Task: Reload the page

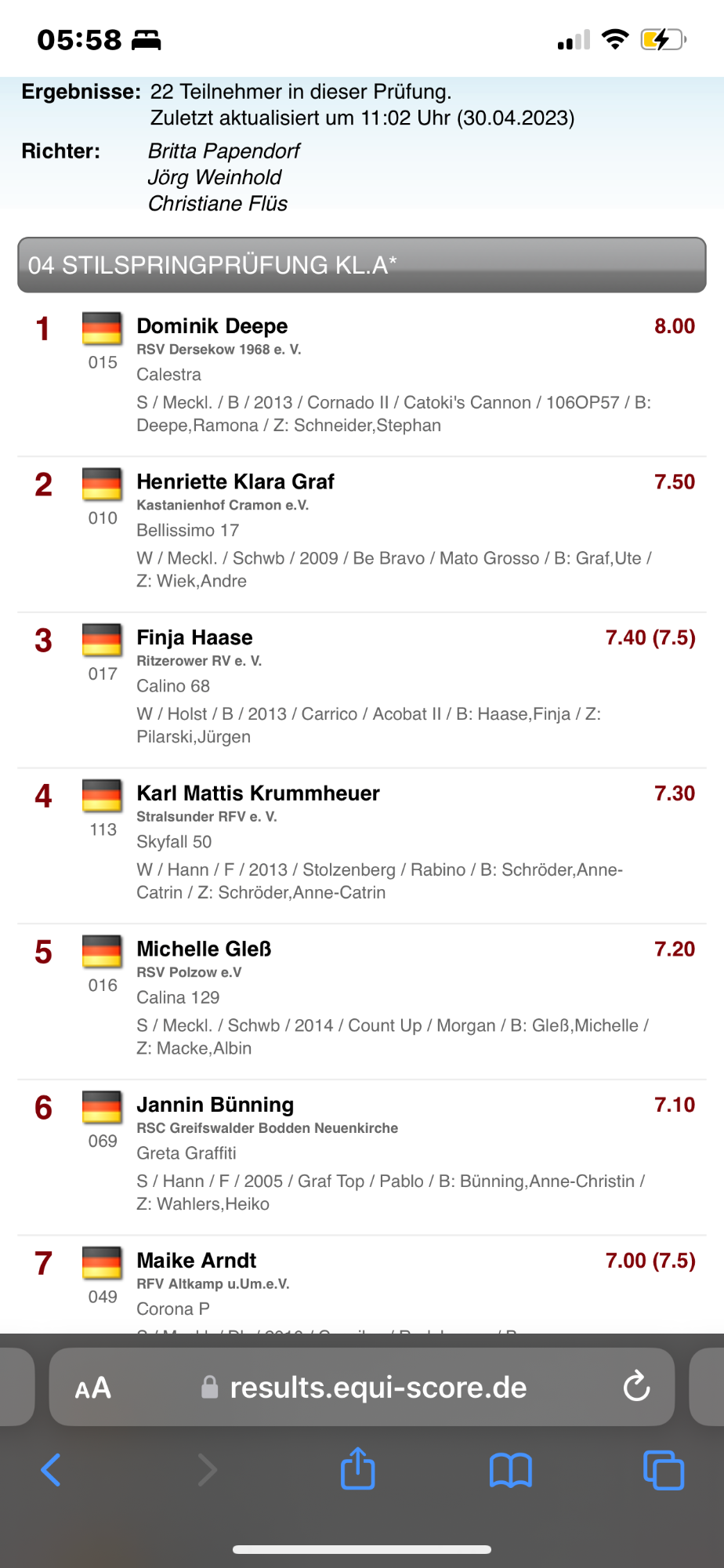Action: coord(636,1387)
